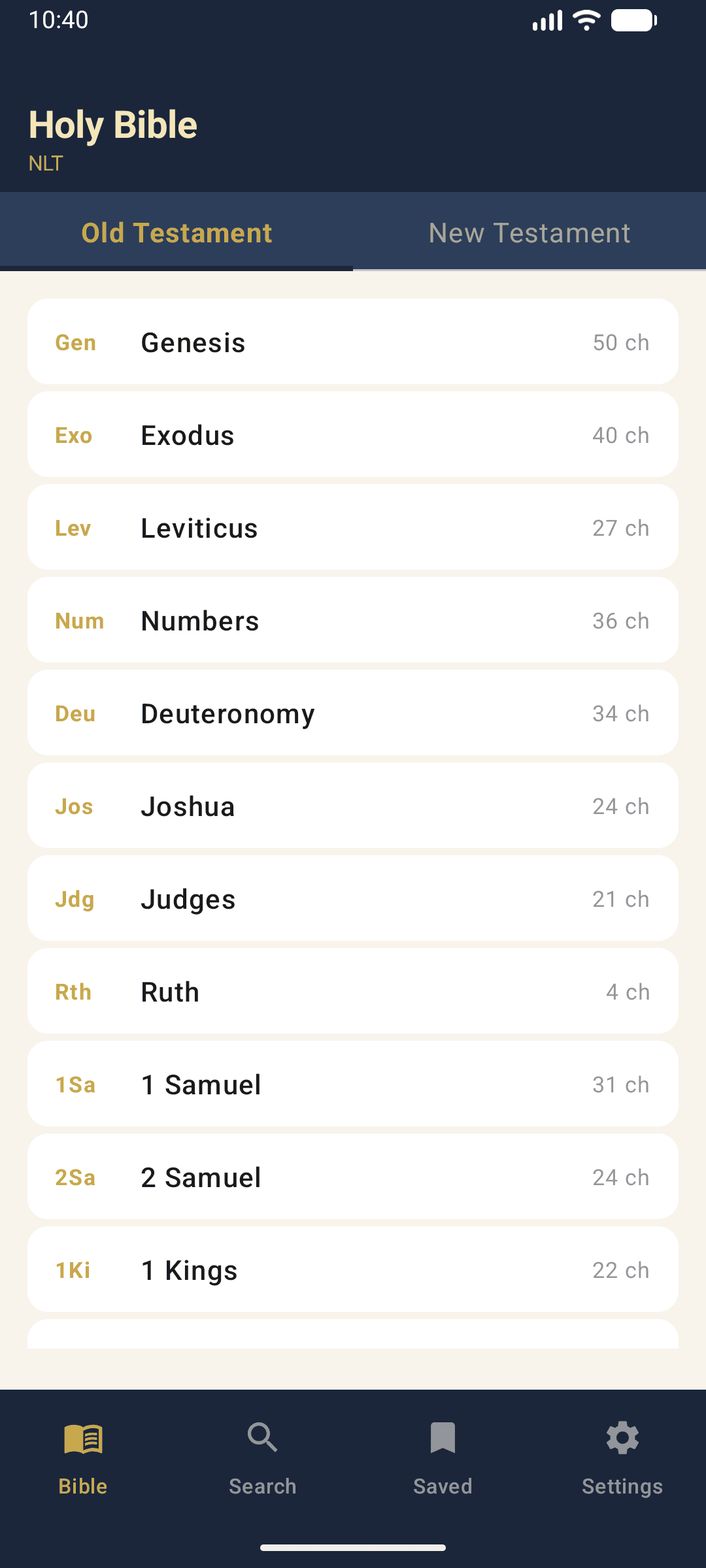Select the Old Testament tab
706x1568 pixels.
click(176, 233)
